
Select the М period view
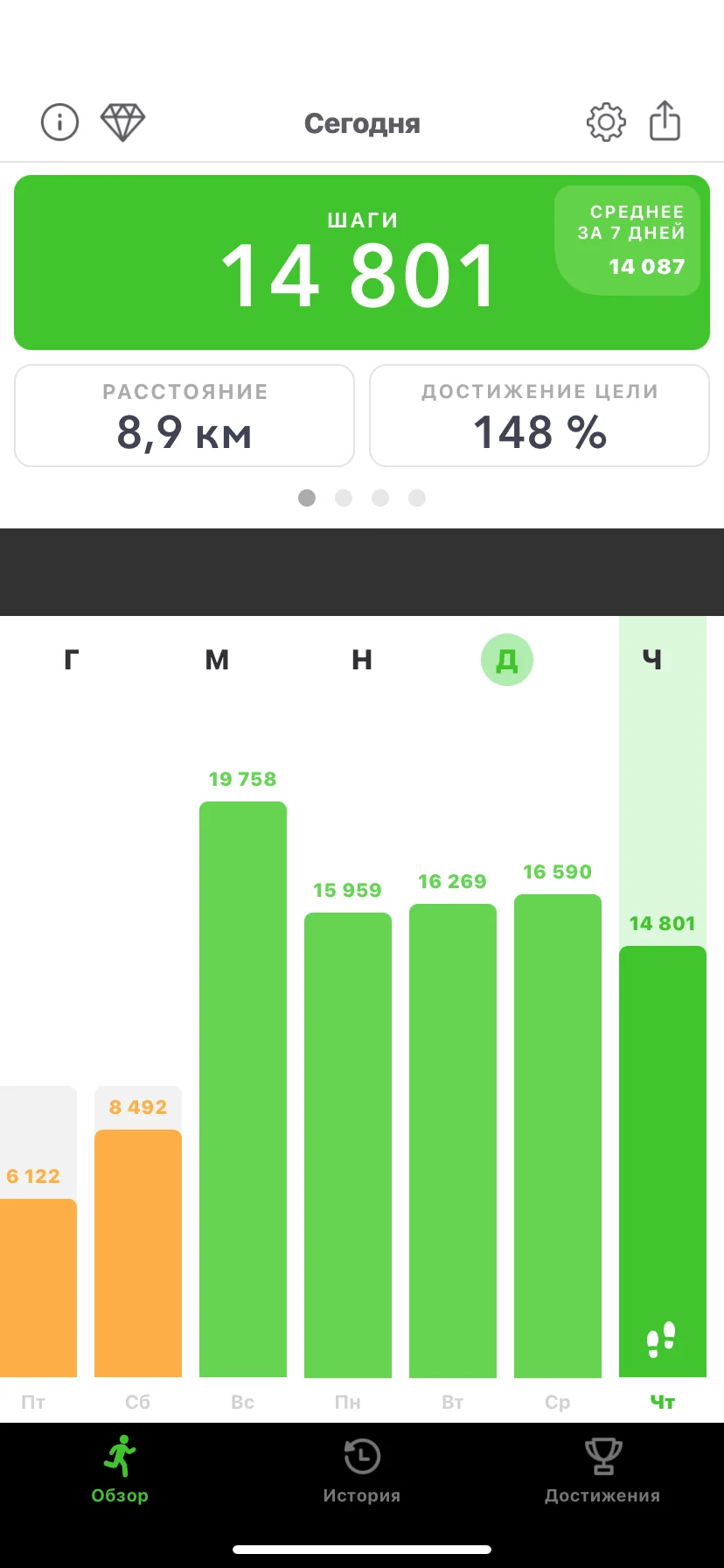[x=217, y=660]
